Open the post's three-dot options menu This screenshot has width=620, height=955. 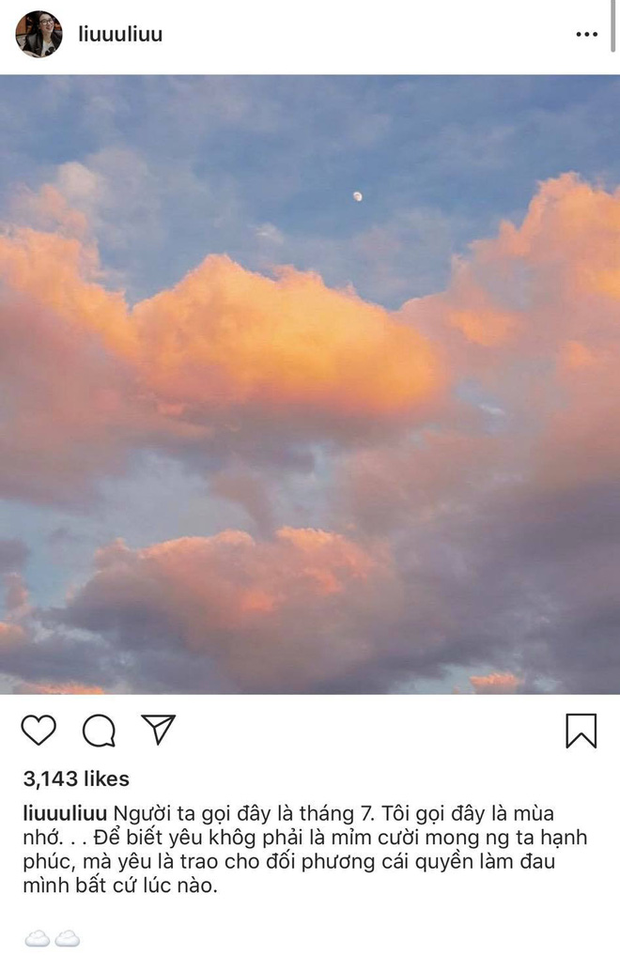click(586, 35)
